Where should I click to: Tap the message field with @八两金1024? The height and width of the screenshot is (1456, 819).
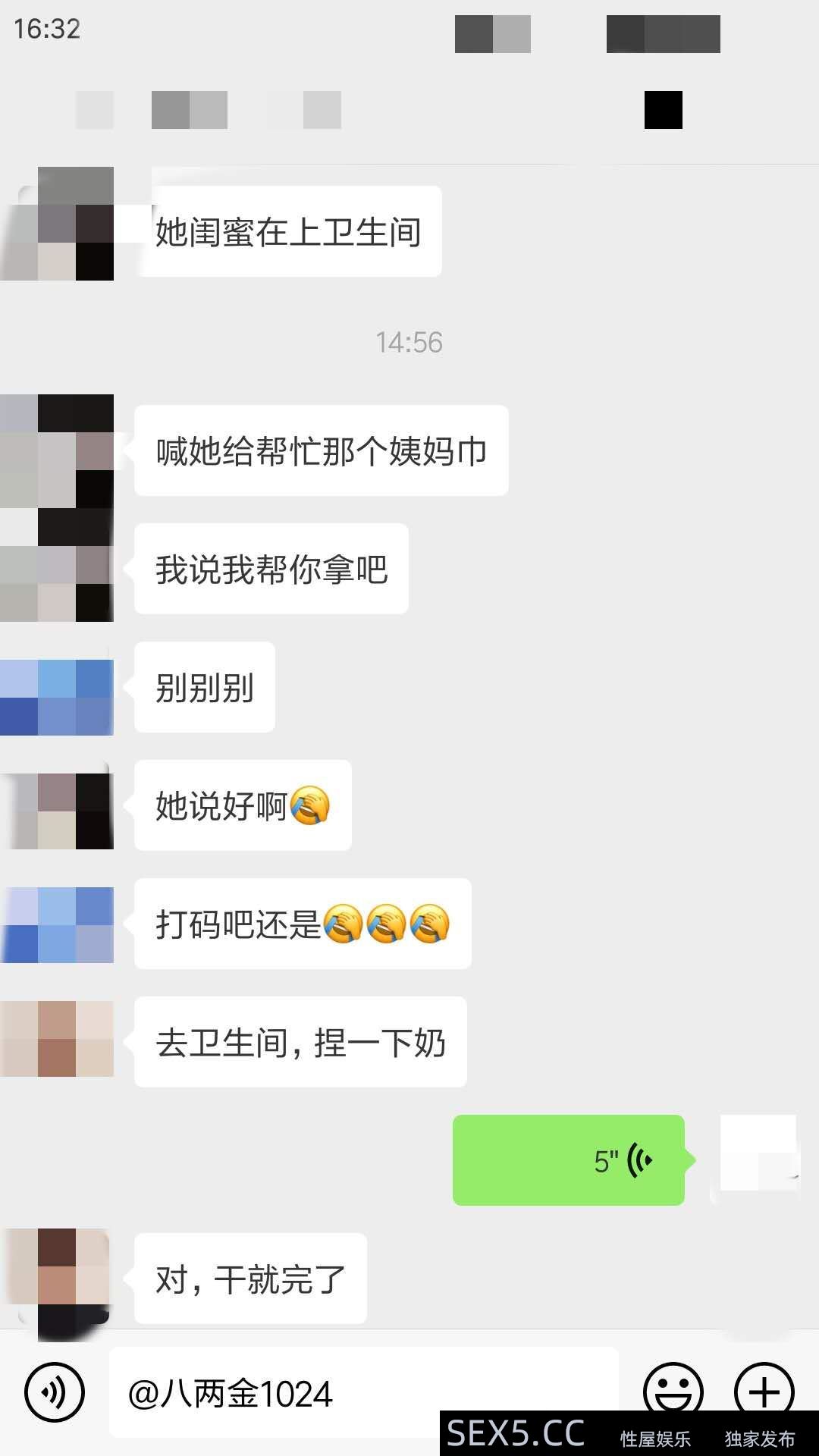(364, 1393)
